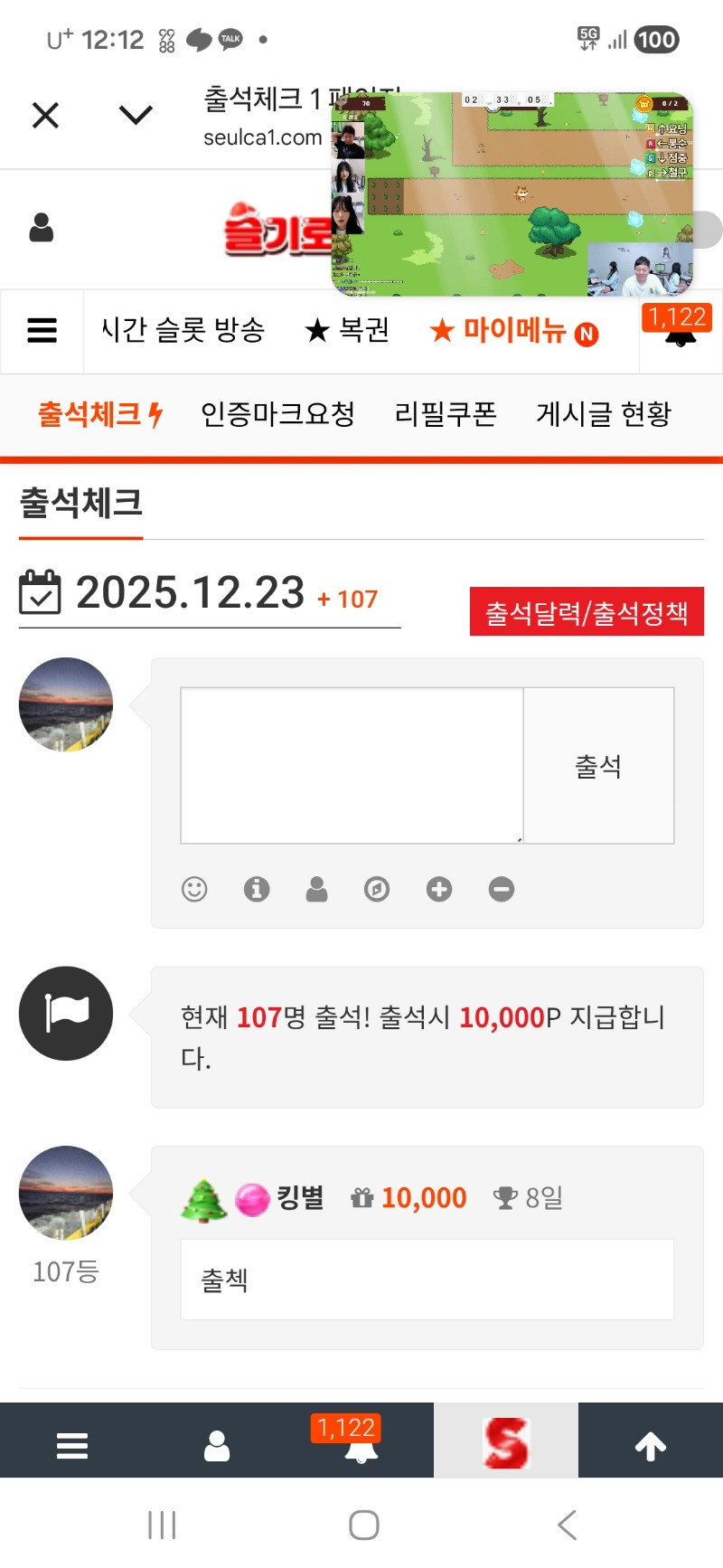Open 출석달력/출석정책 button
Image resolution: width=723 pixels, height=1568 pixels.
tap(587, 612)
